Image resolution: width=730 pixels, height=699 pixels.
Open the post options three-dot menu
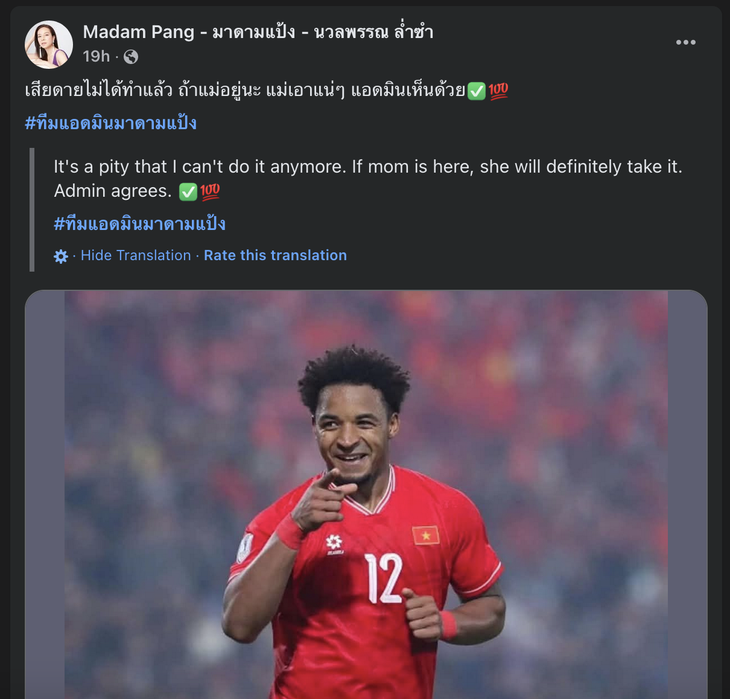pos(685,42)
